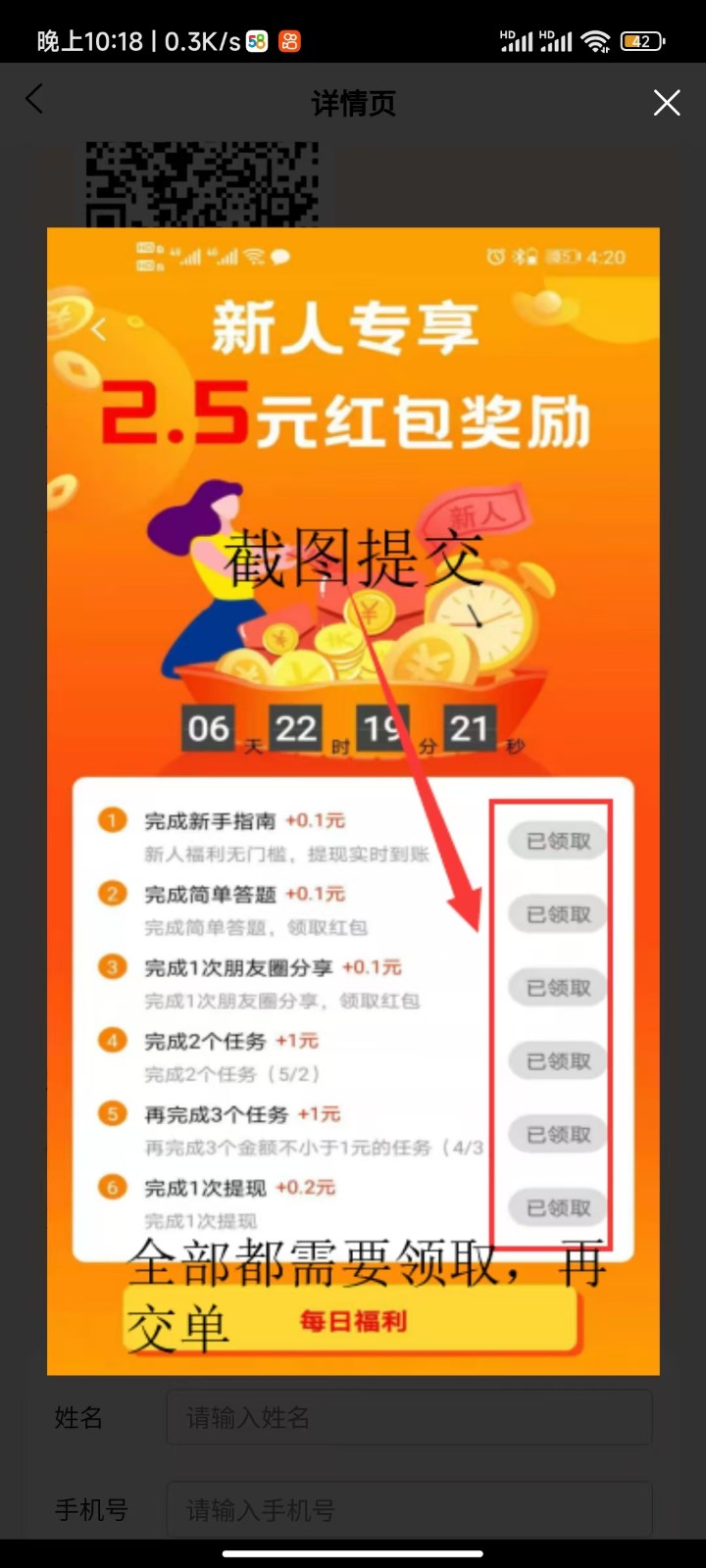Focus the 姓名 input field

tap(408, 1417)
